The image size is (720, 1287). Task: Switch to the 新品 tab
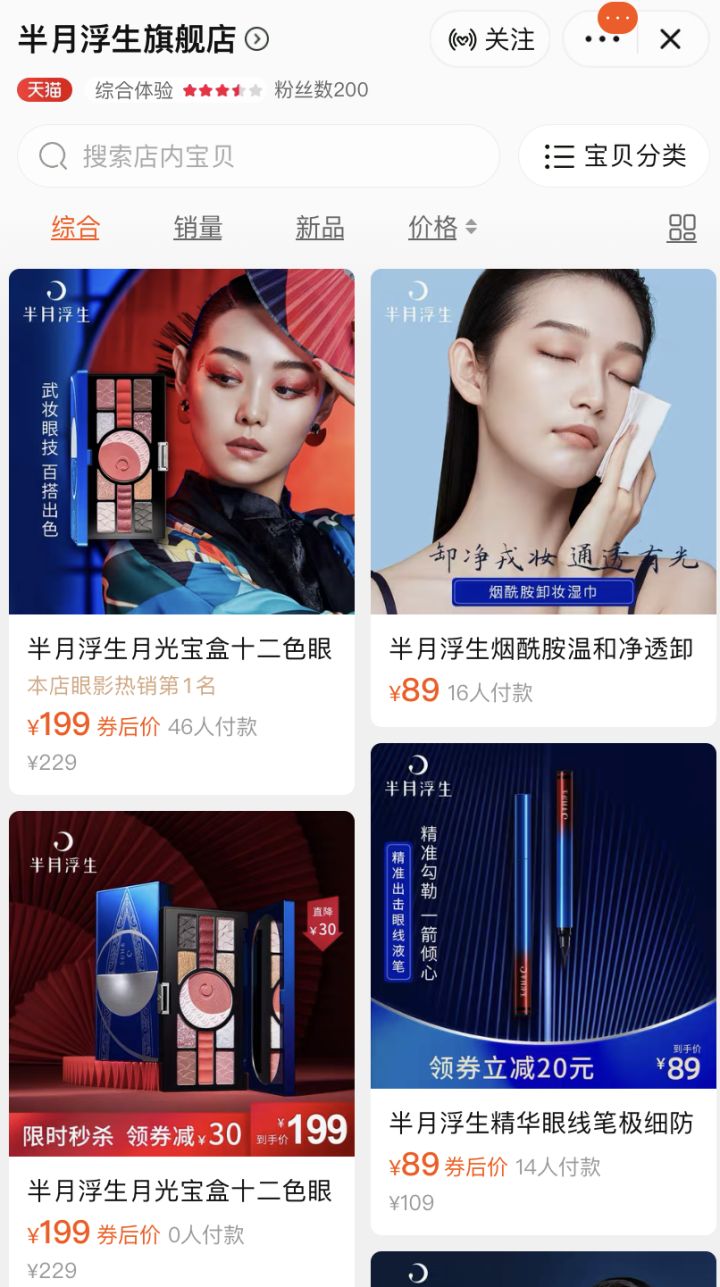point(318,228)
